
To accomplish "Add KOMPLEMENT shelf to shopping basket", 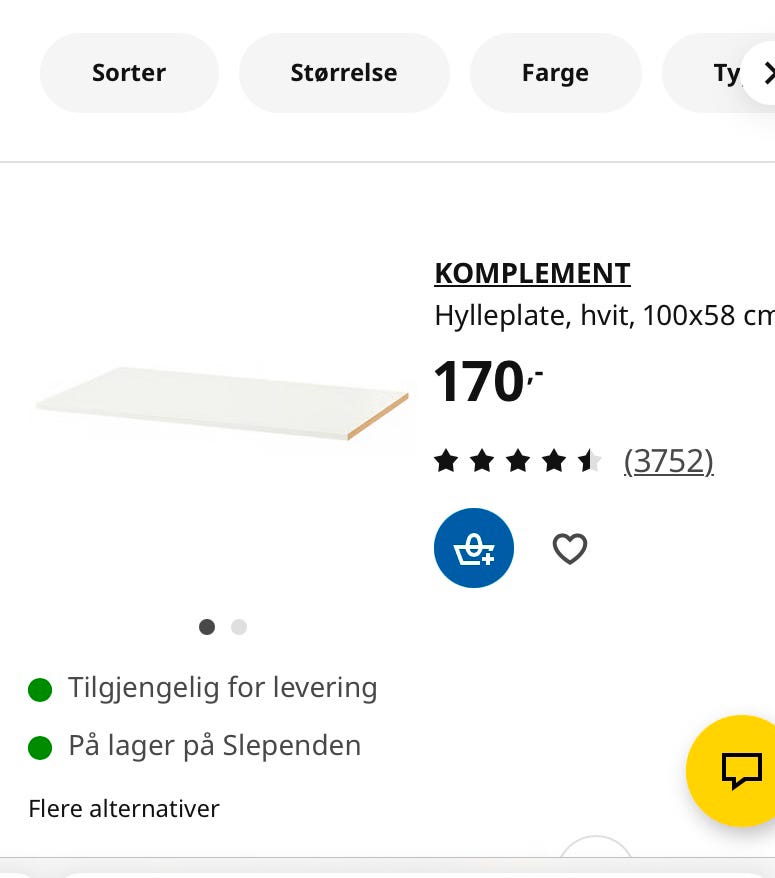I will pyautogui.click(x=473, y=548).
